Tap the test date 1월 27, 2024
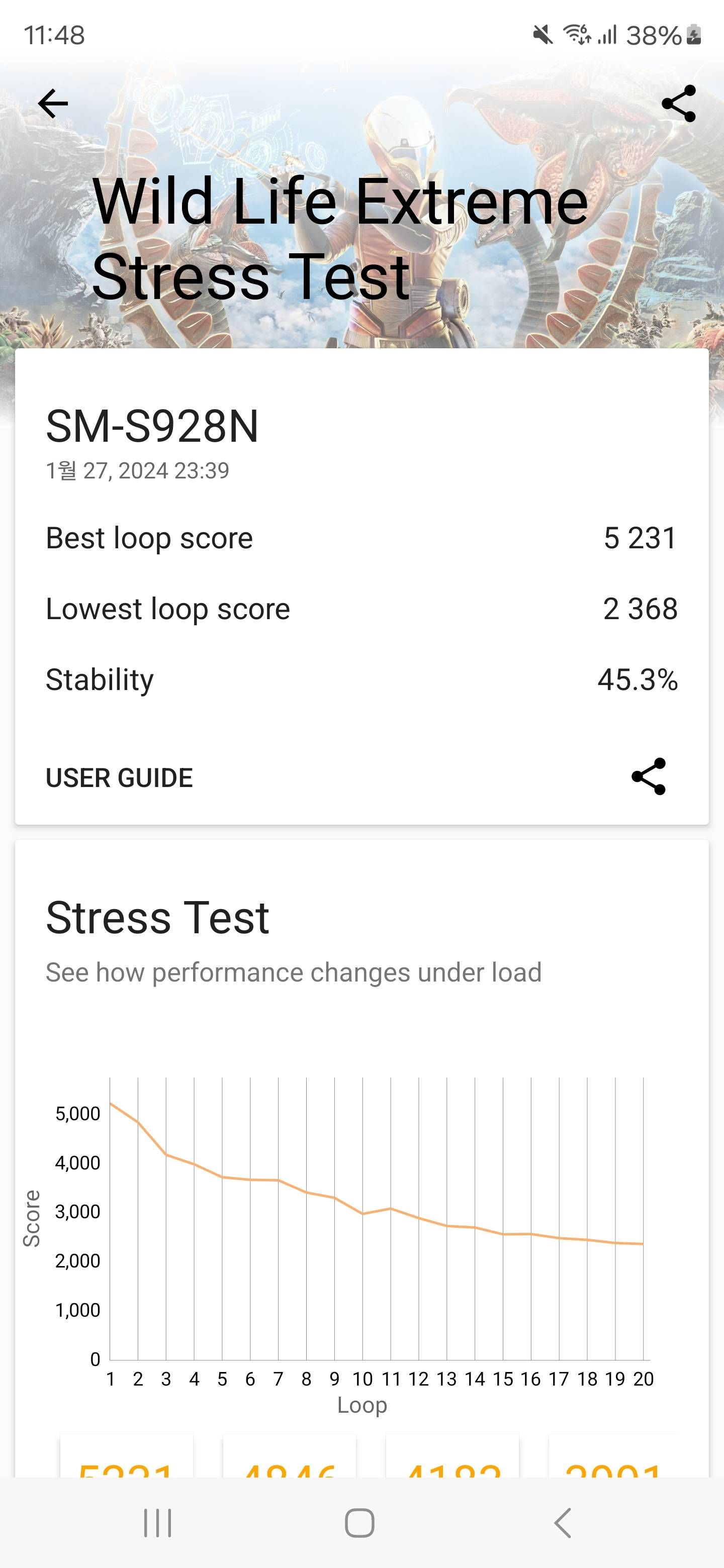724x1568 pixels. click(x=139, y=469)
